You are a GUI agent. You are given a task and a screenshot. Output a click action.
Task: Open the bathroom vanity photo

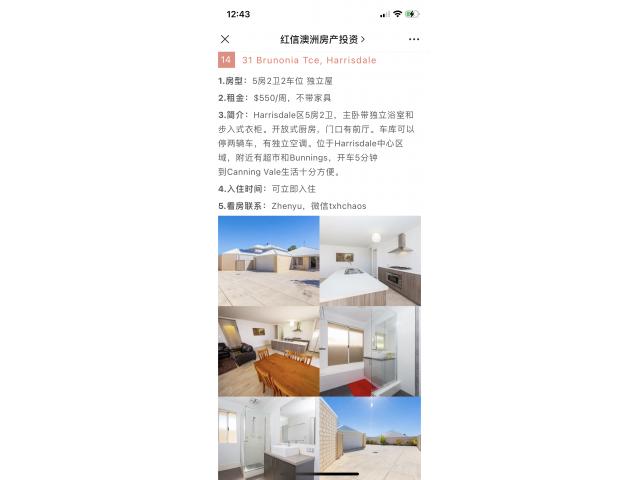268,438
